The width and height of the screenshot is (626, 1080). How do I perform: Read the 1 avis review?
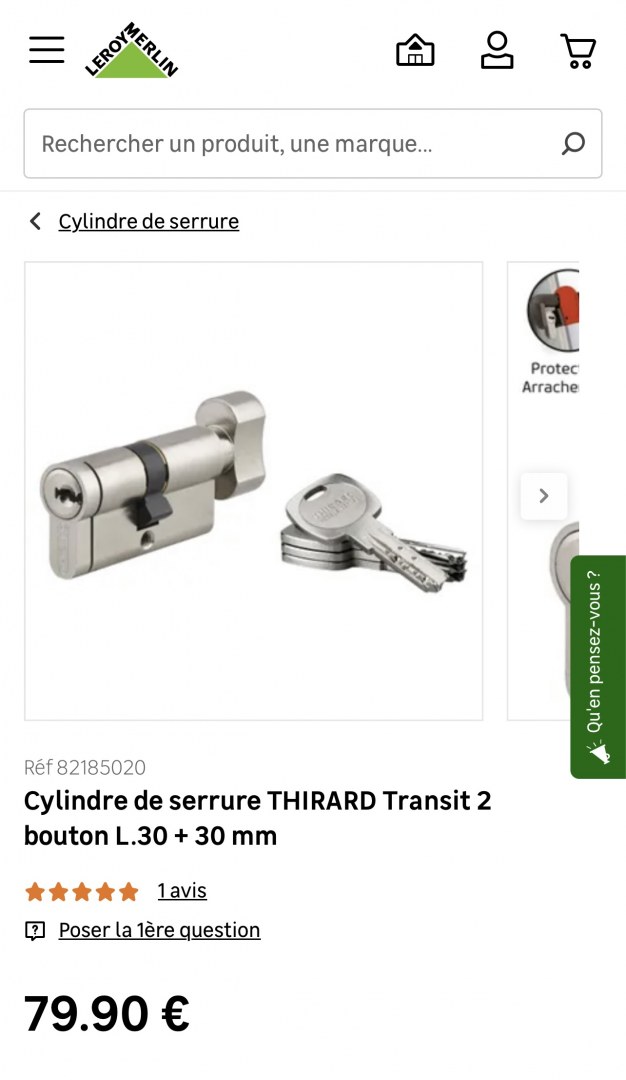click(x=182, y=891)
